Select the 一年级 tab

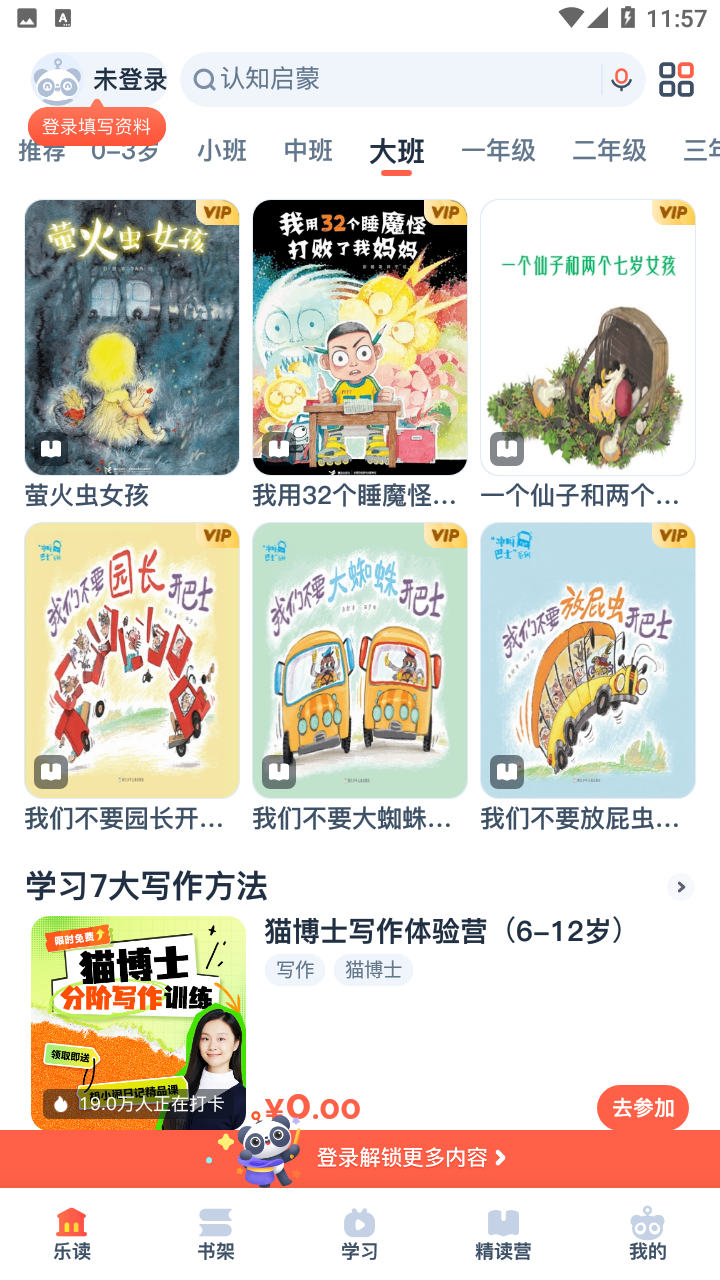point(498,151)
